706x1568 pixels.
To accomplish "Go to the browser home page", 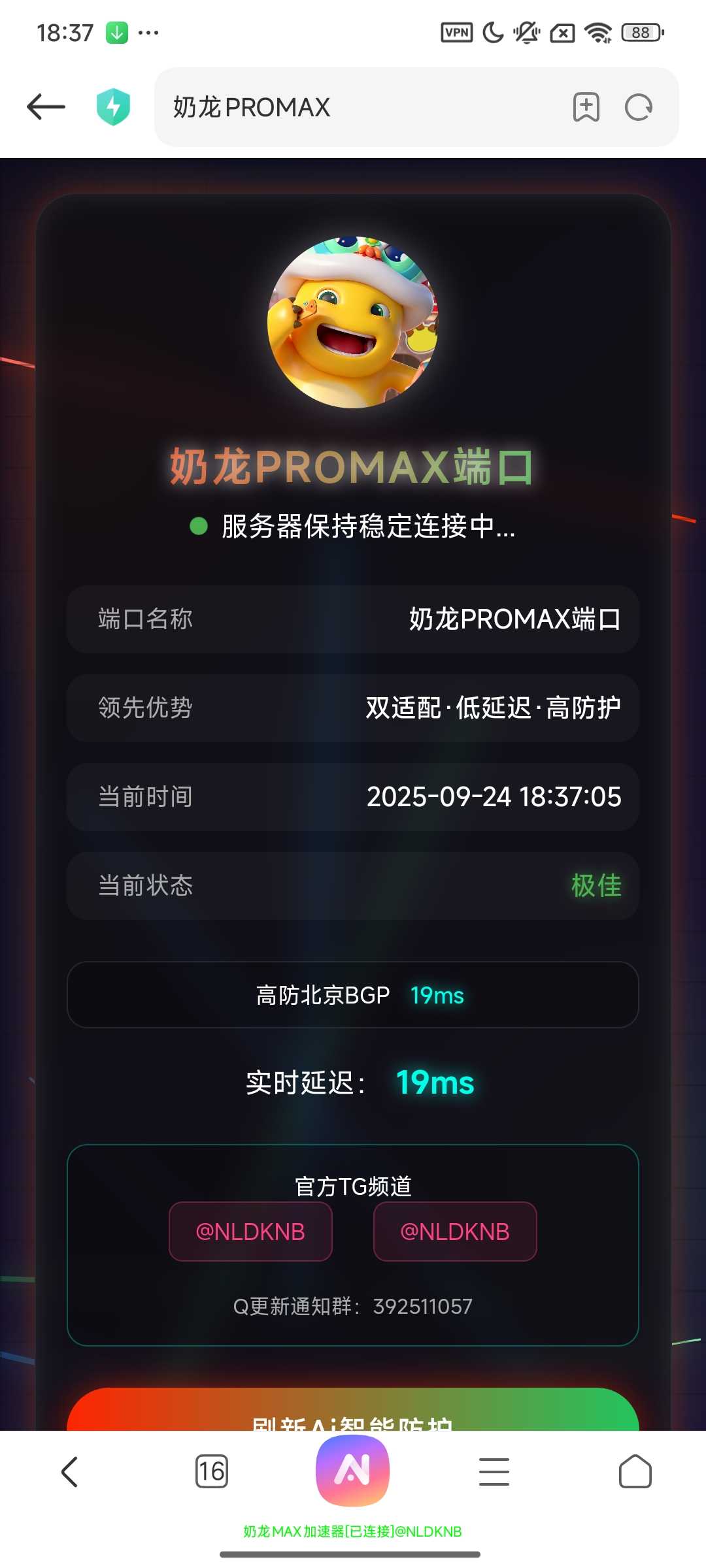I will (635, 1471).
